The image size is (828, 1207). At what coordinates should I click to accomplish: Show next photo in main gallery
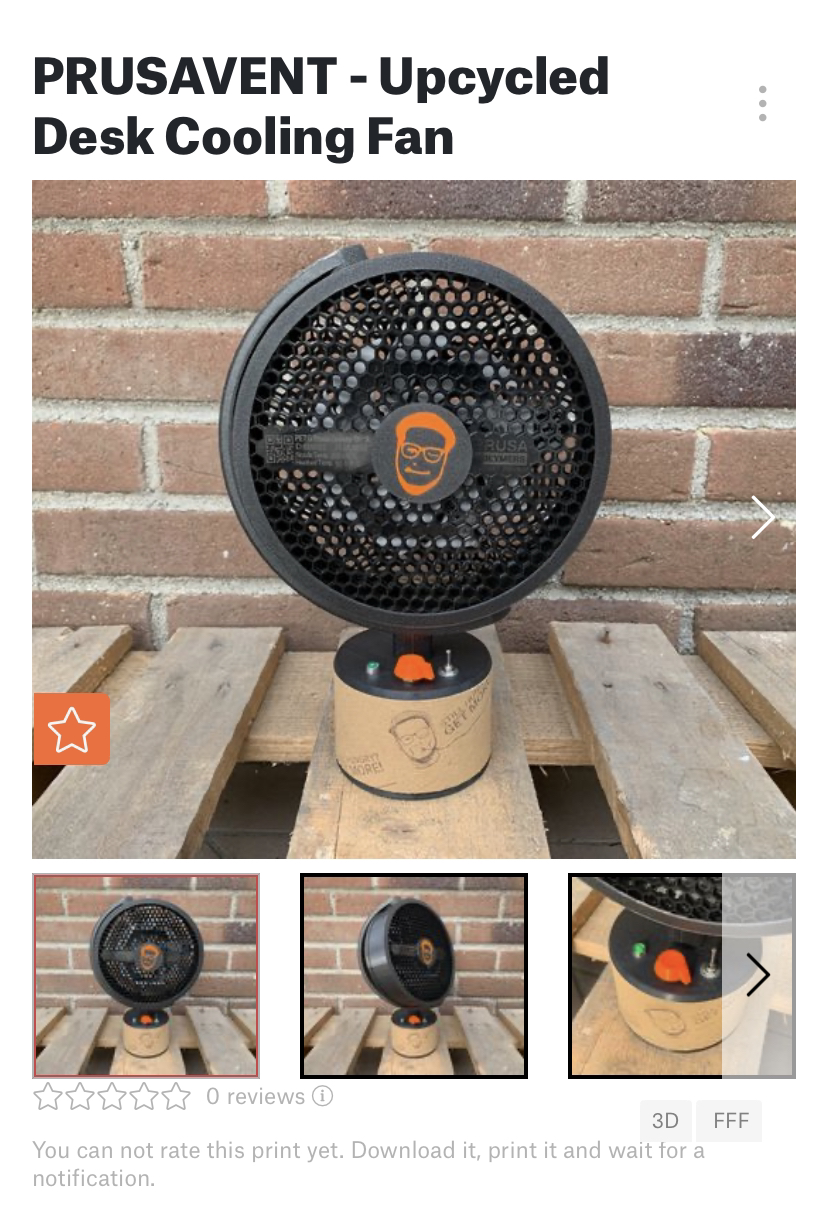763,518
